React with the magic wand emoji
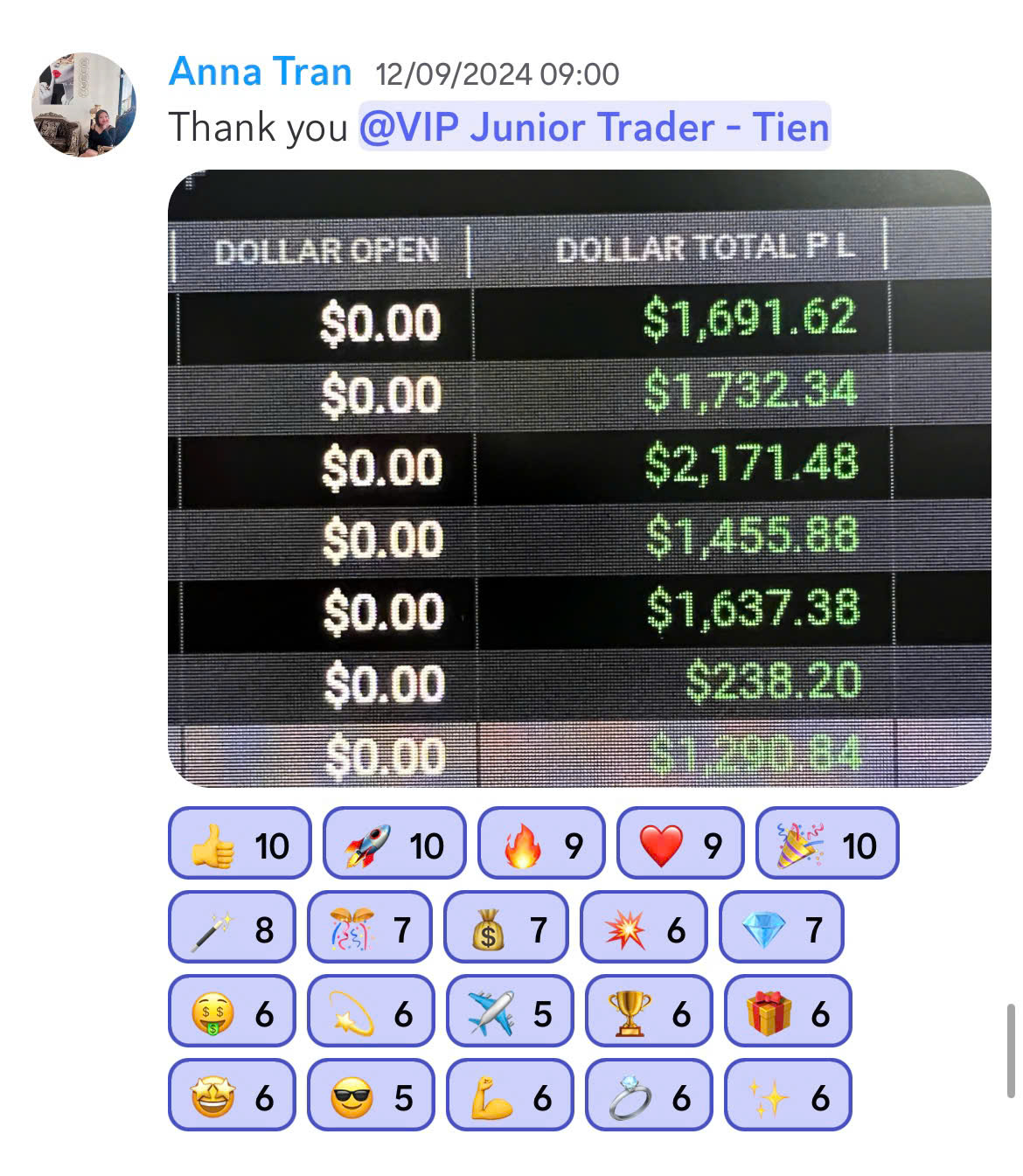Image resolution: width=1023 pixels, height=1176 pixels. point(232,928)
